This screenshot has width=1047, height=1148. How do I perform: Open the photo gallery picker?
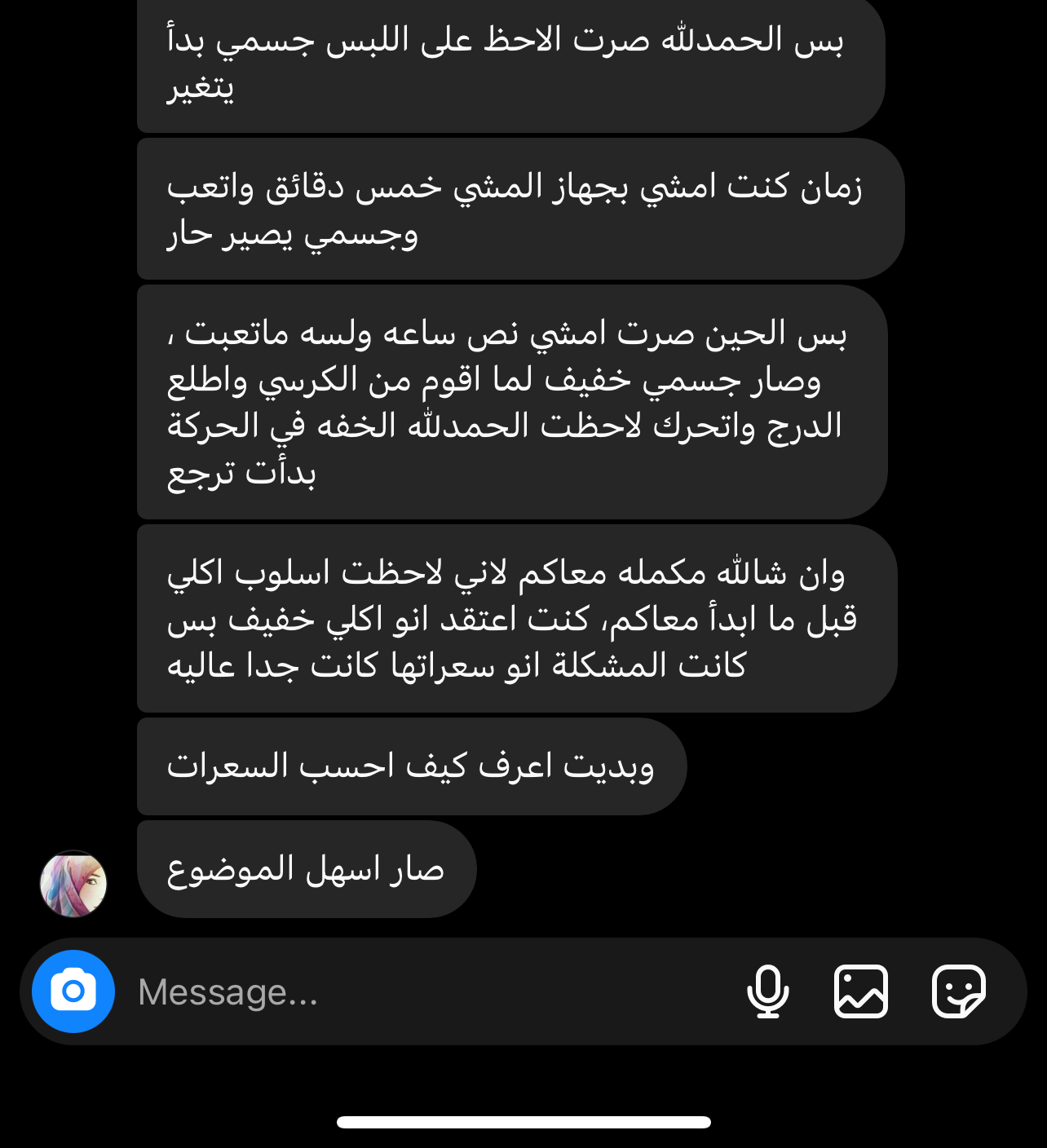click(x=861, y=991)
